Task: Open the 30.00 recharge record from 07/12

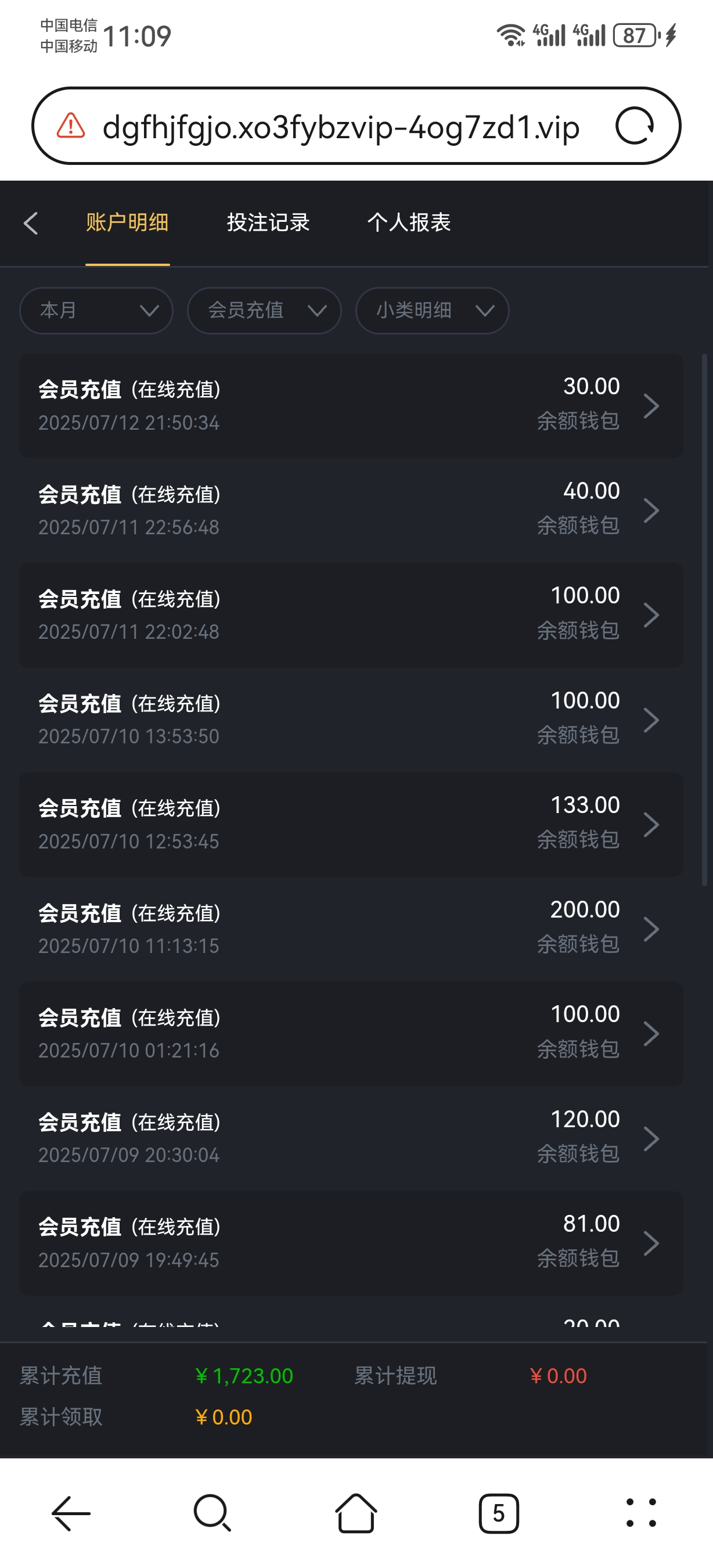Action: tap(351, 405)
